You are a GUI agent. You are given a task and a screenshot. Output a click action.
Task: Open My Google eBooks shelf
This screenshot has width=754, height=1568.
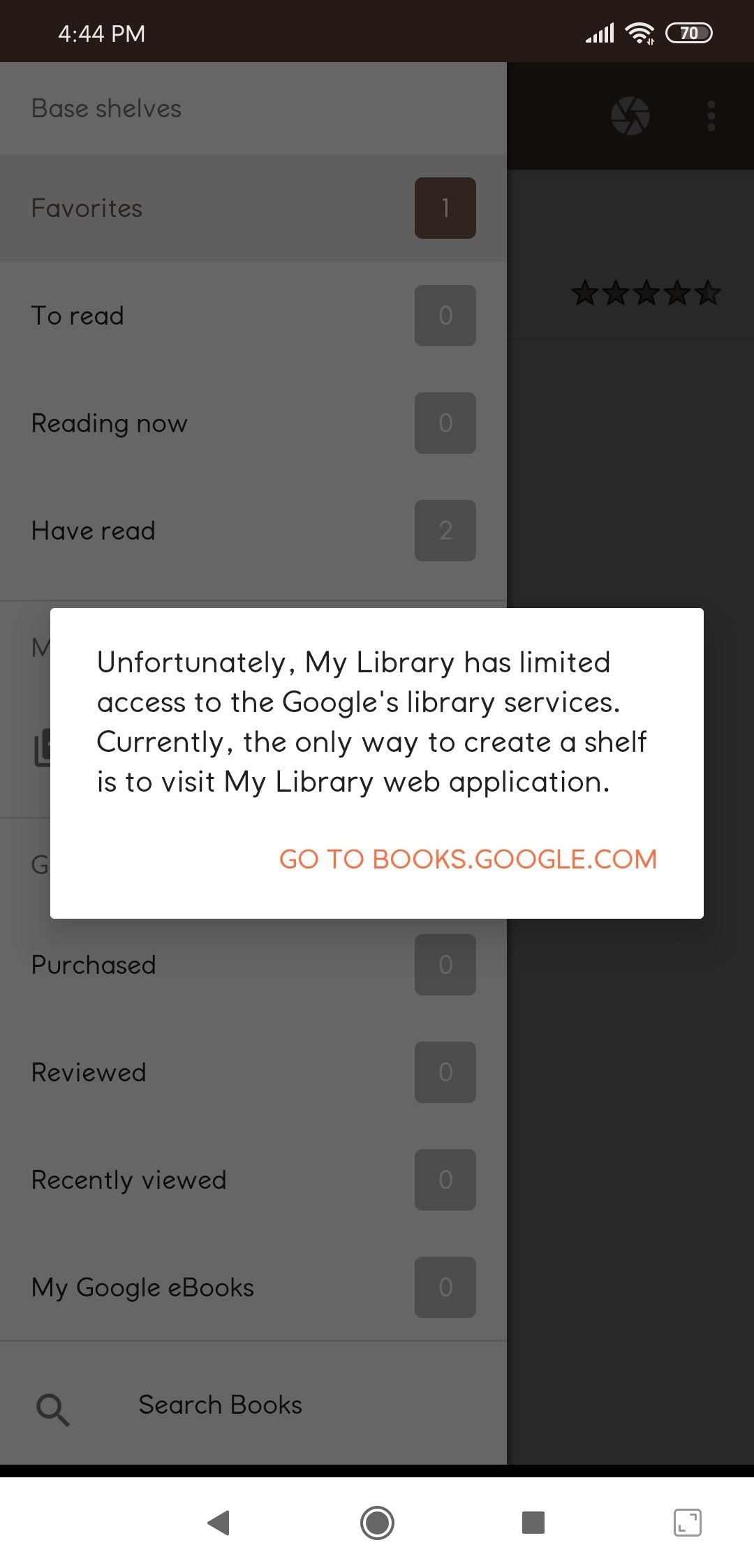pyautogui.click(x=253, y=1287)
